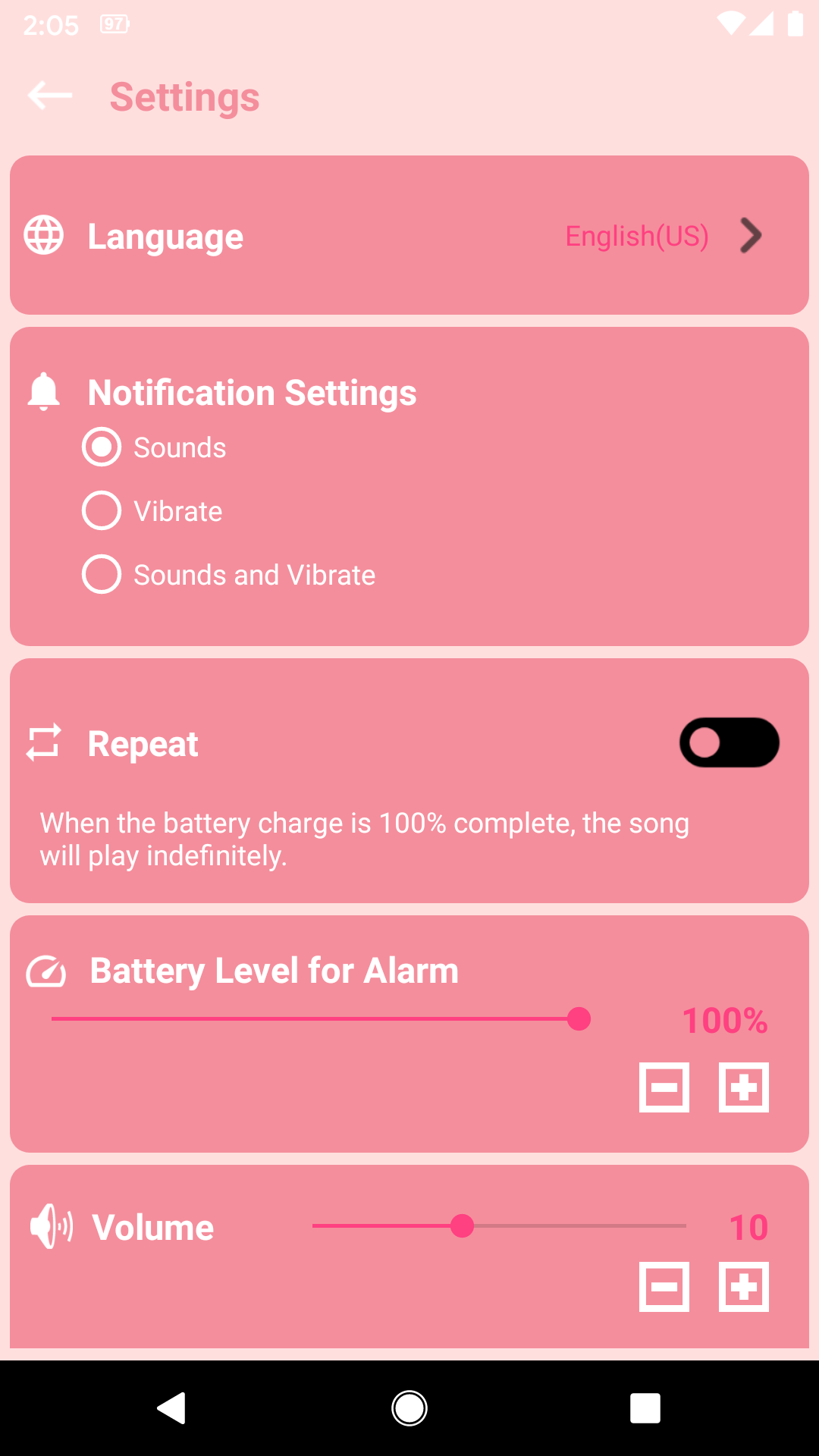This screenshot has height=1456, width=819.
Task: Tap the Settings title
Action: (x=184, y=96)
